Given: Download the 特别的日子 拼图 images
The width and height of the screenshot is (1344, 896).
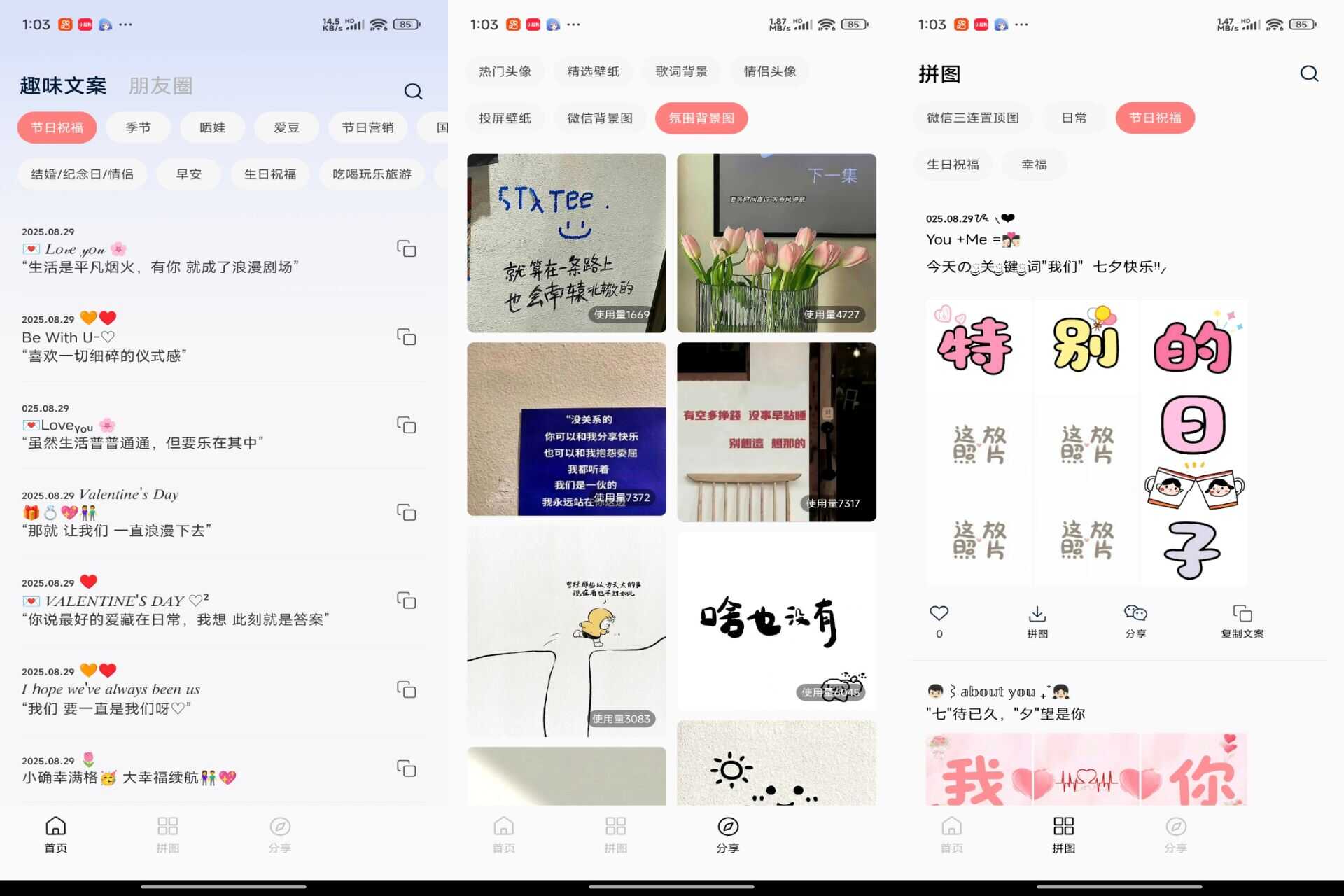Looking at the screenshot, I should (1037, 620).
